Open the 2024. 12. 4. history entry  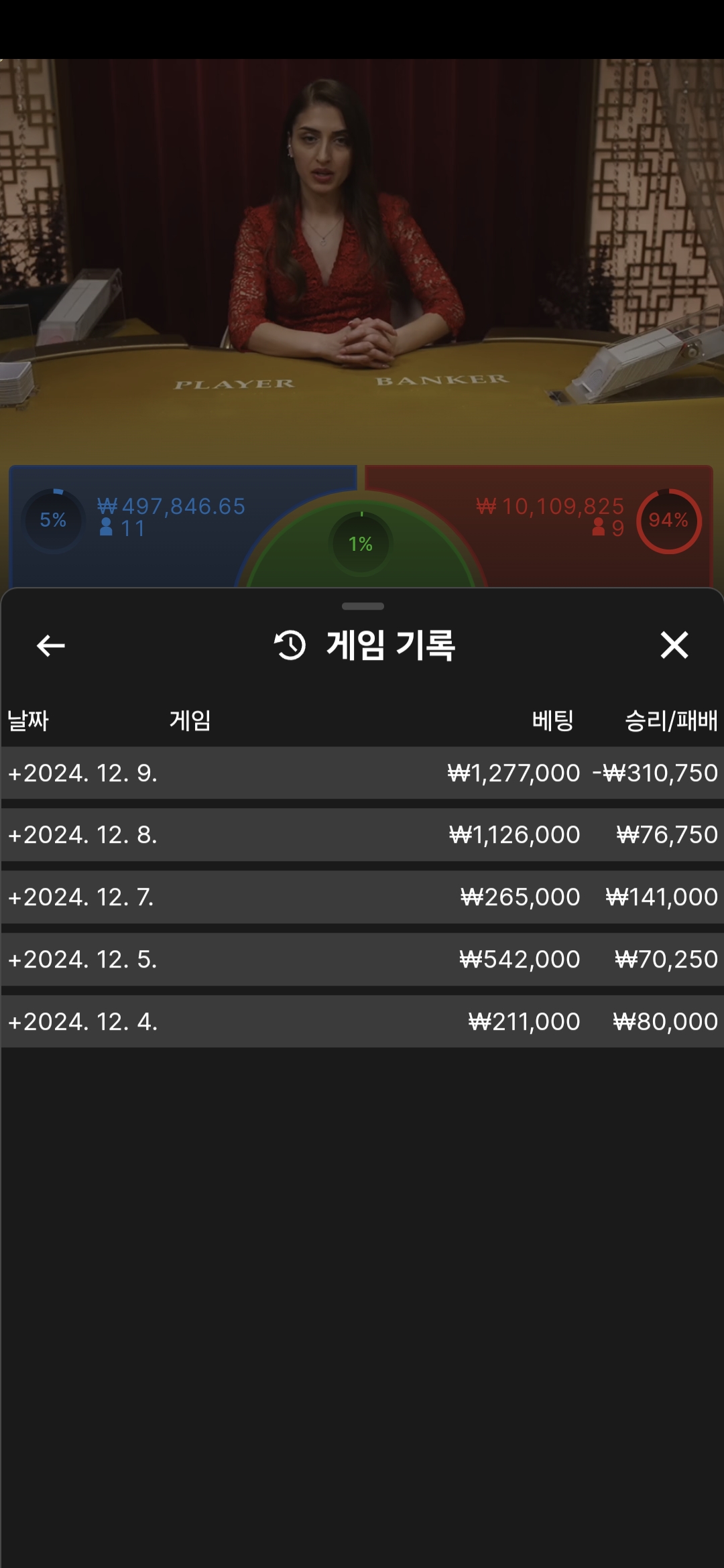point(362,1022)
